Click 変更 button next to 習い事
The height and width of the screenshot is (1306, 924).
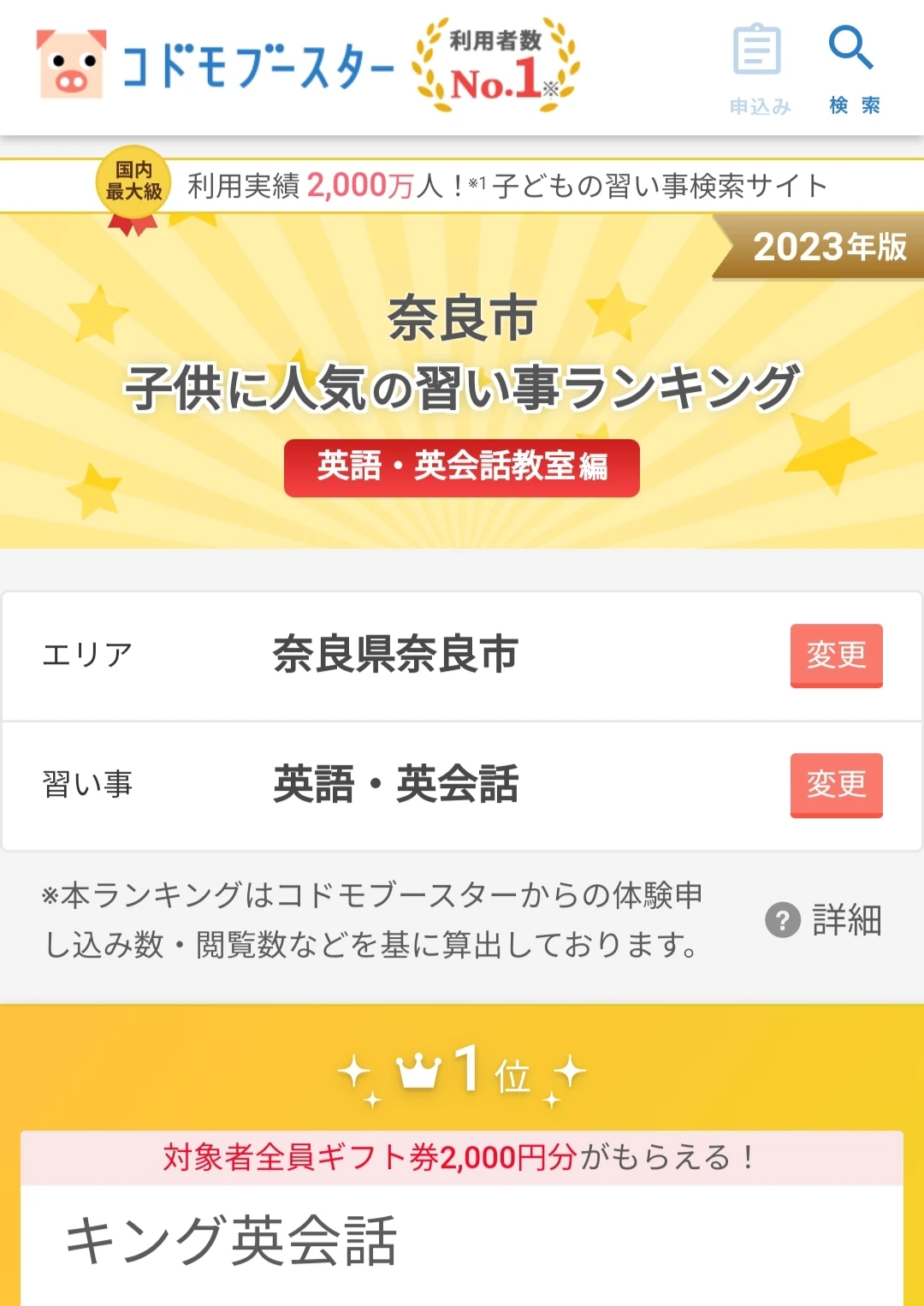(x=837, y=785)
